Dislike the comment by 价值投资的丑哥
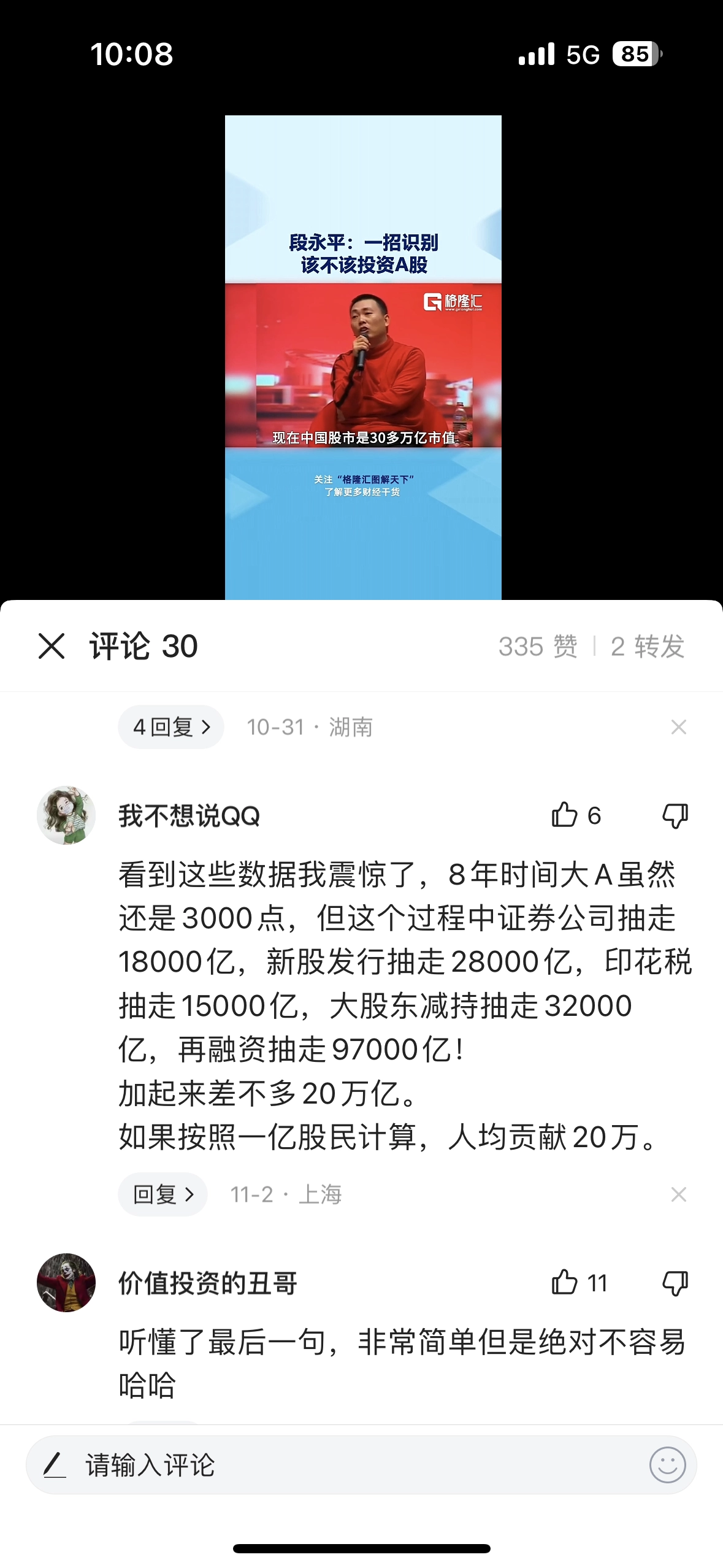 [675, 1283]
